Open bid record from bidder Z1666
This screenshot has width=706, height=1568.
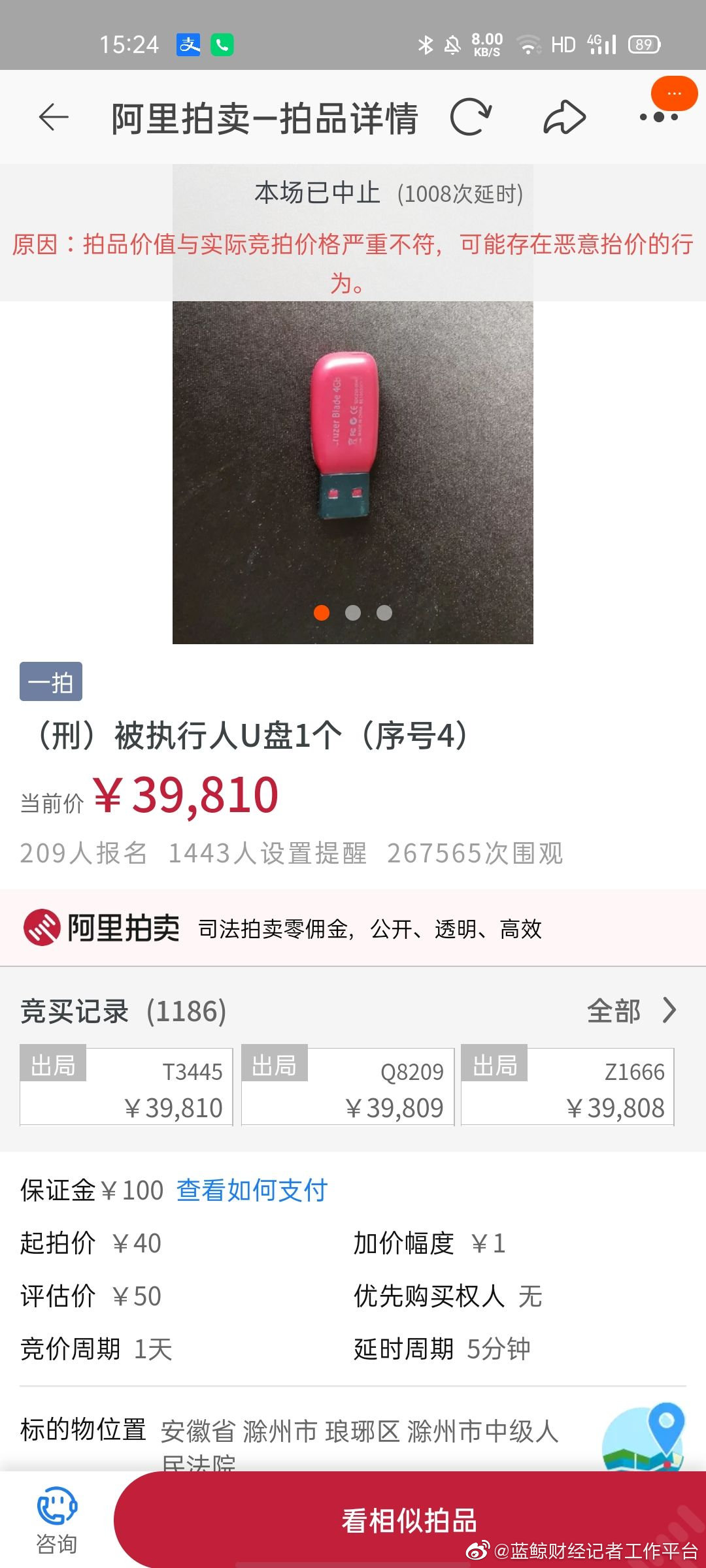coord(567,1087)
